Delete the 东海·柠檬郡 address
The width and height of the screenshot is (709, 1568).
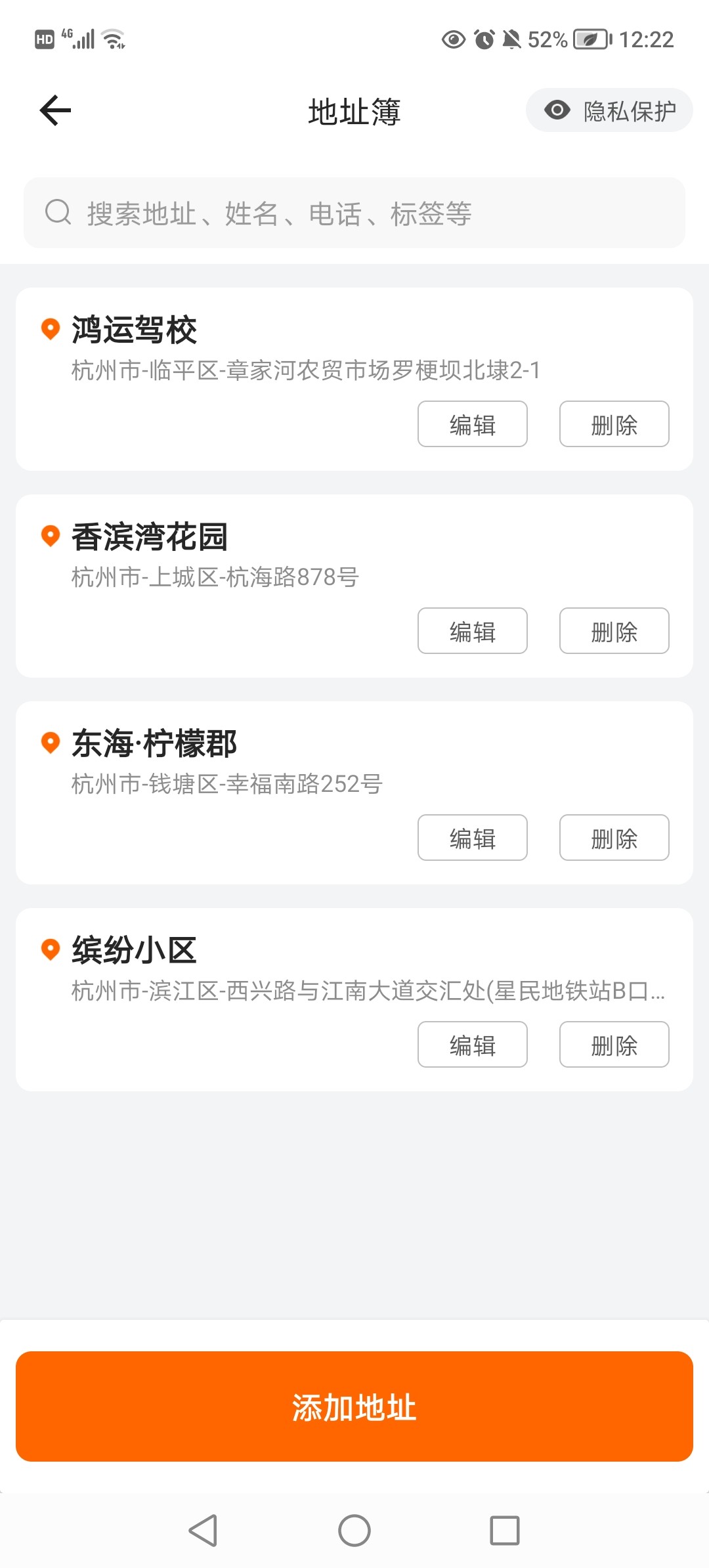tap(614, 838)
